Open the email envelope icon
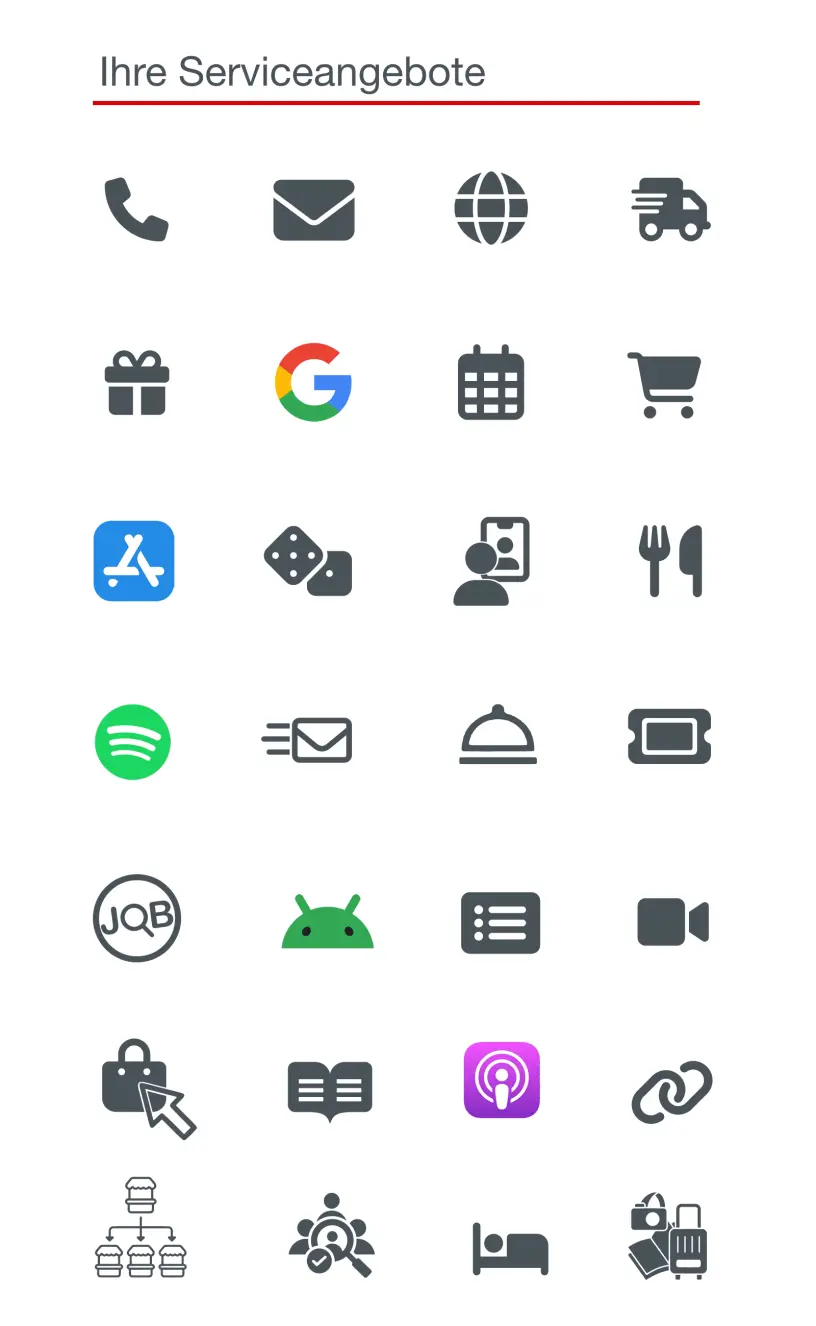816x1326 pixels. click(314, 210)
